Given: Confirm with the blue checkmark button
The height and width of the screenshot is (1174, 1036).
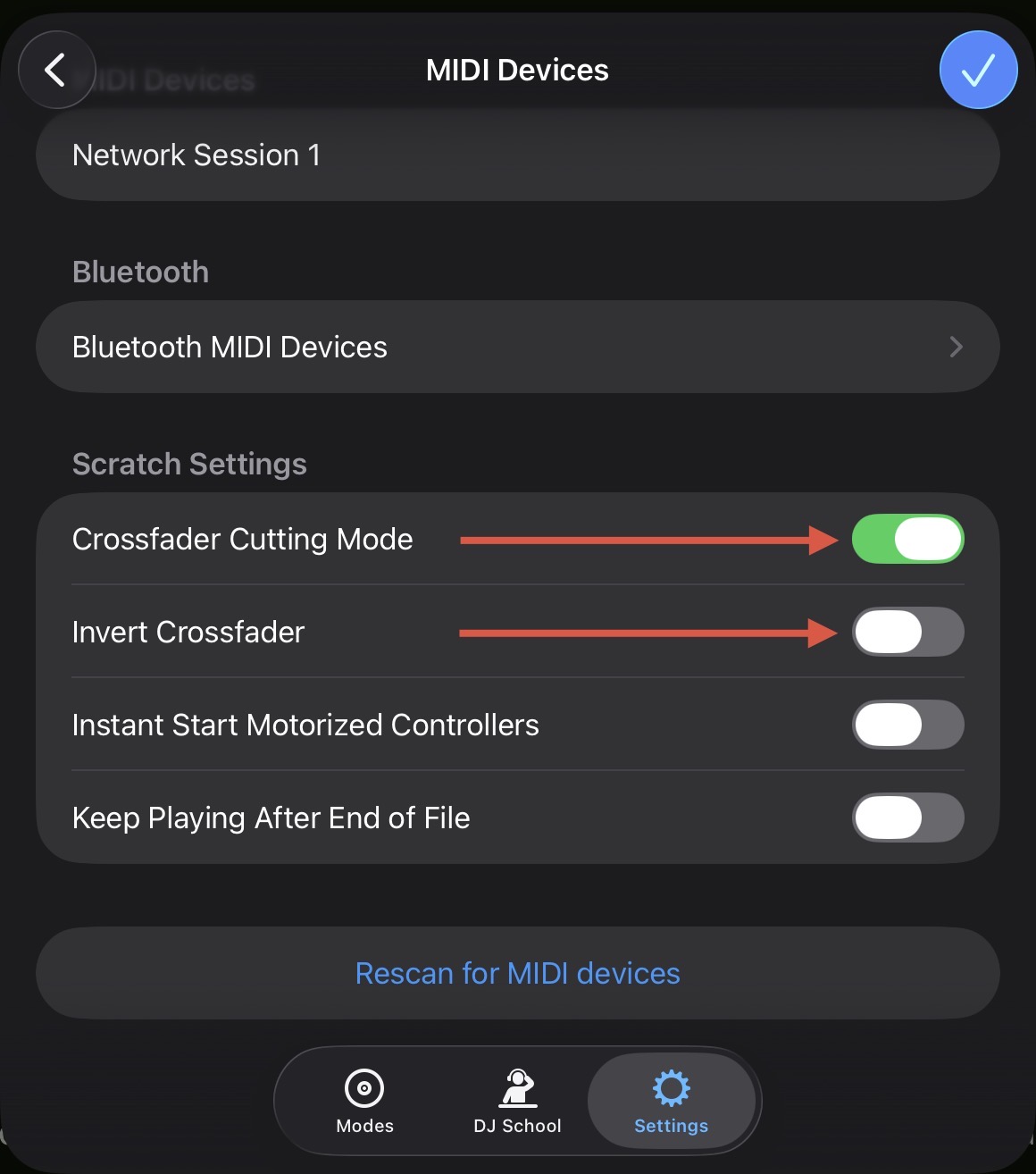Looking at the screenshot, I should 978,70.
